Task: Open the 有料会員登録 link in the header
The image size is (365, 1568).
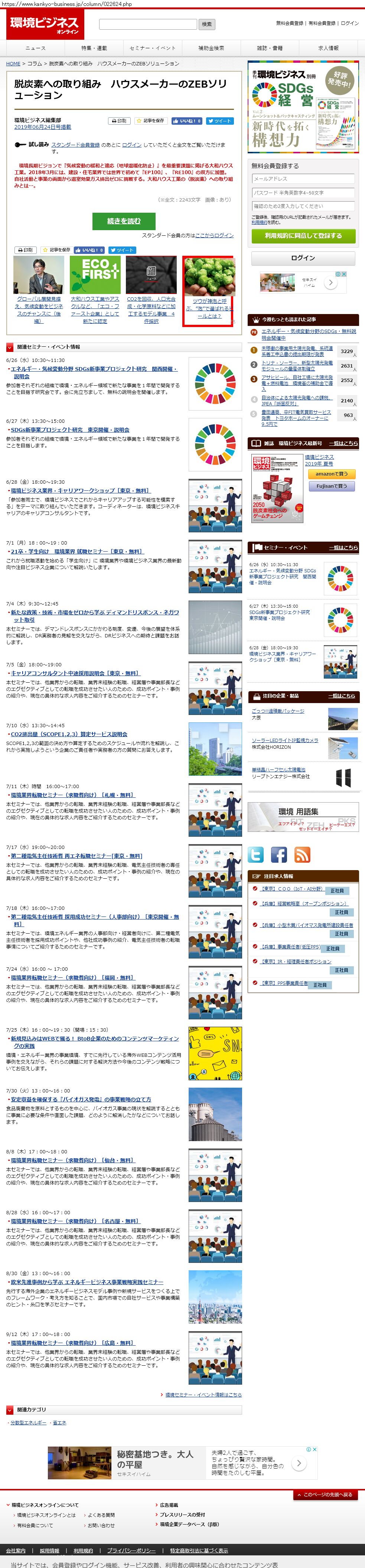Action: coord(322,23)
